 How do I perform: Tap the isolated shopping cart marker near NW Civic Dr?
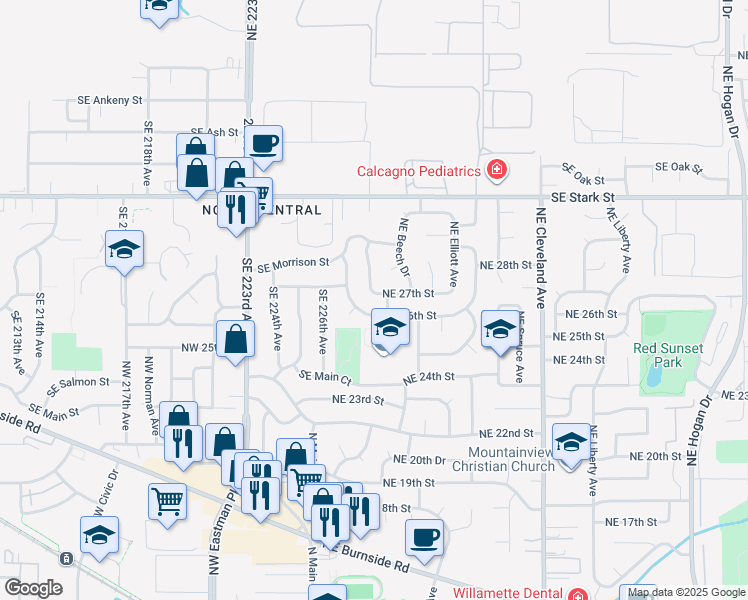click(x=167, y=505)
